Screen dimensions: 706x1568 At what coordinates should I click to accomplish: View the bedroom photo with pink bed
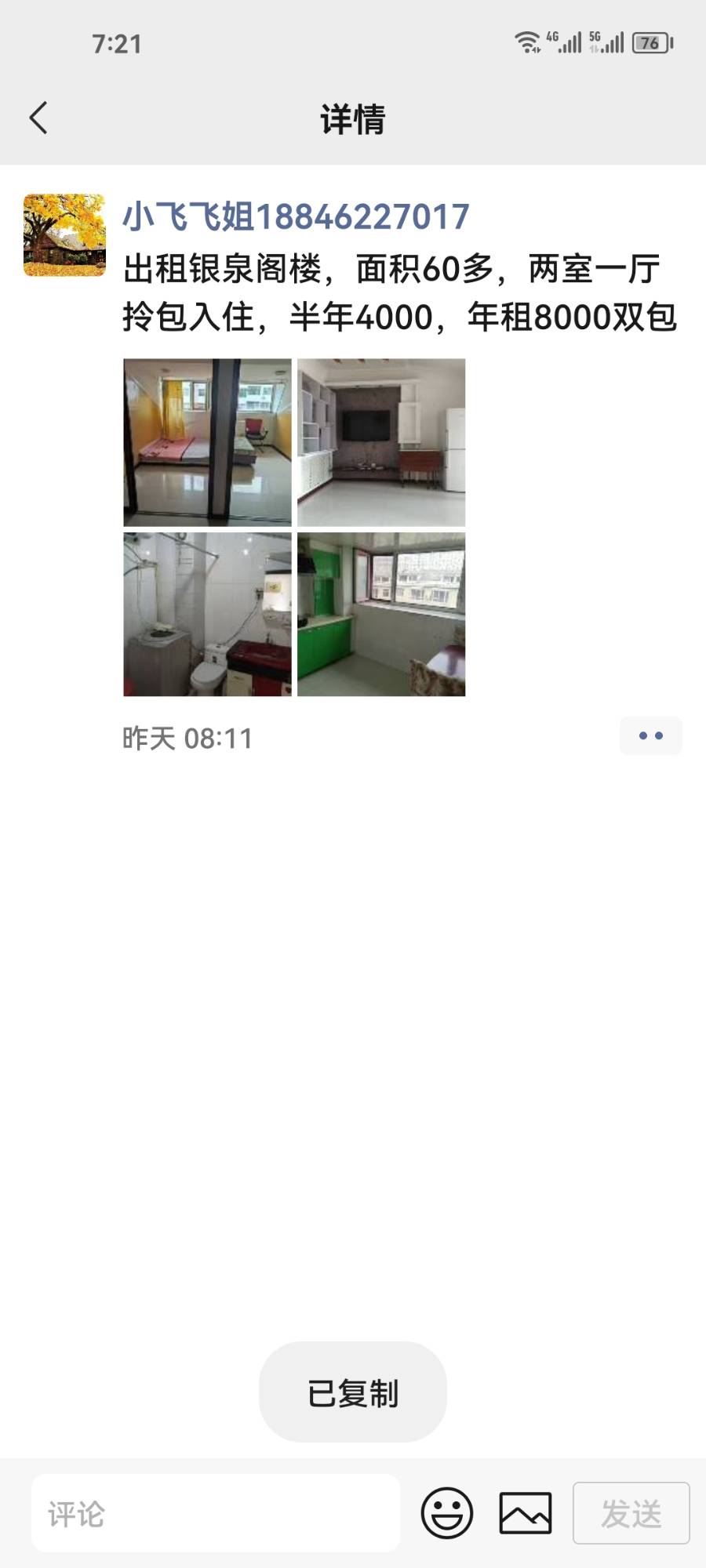[x=207, y=442]
